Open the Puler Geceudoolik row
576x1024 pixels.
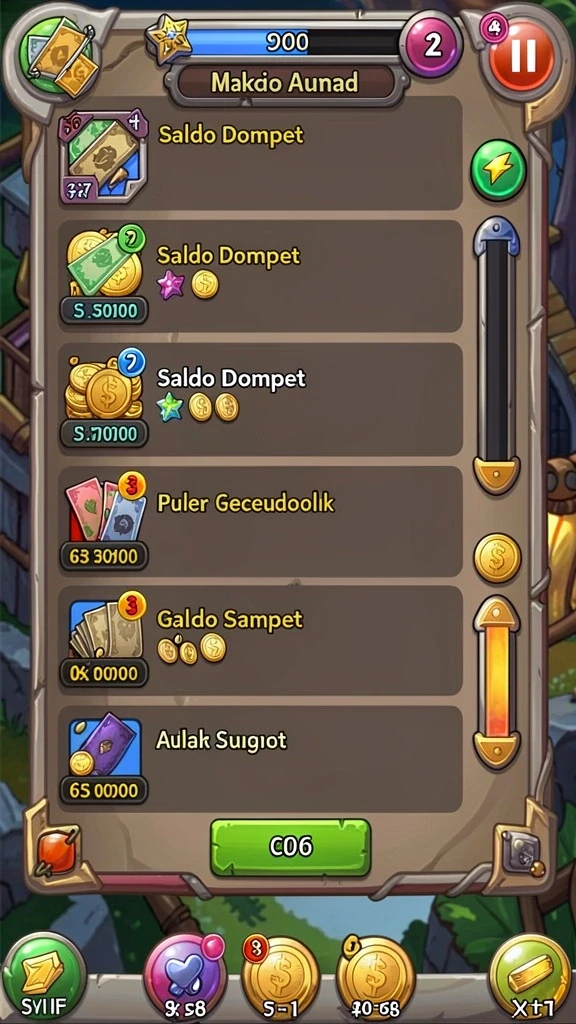tap(261, 520)
